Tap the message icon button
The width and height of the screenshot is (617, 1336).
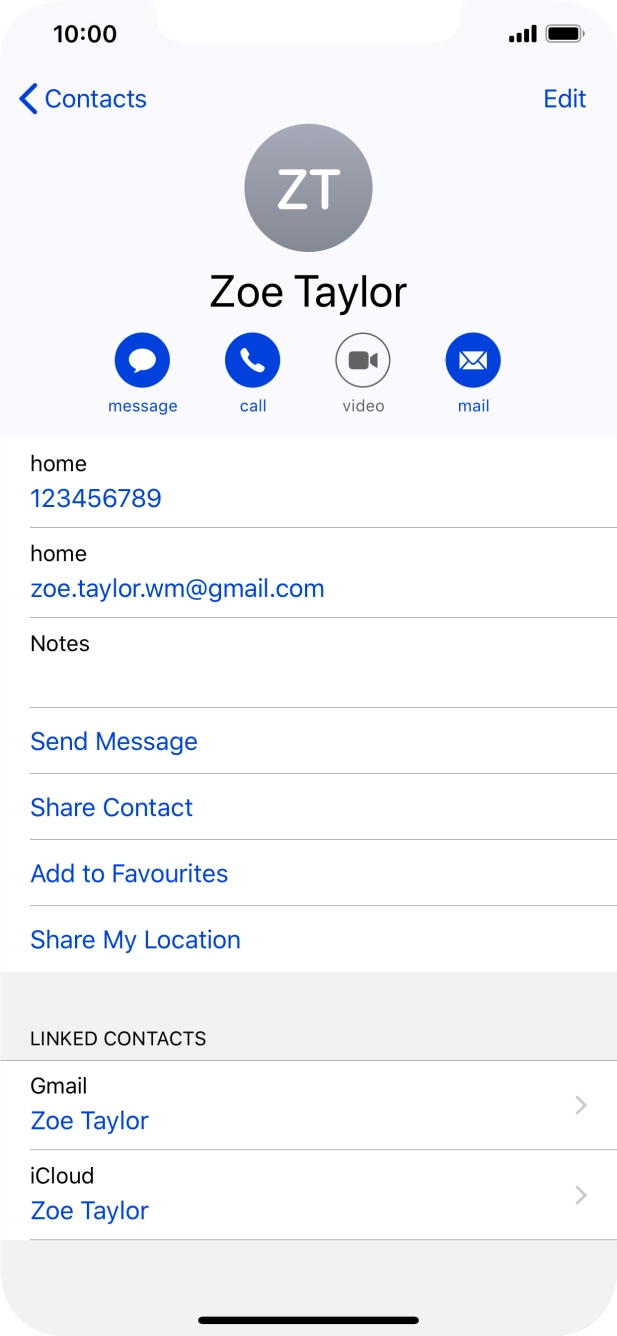tap(143, 360)
